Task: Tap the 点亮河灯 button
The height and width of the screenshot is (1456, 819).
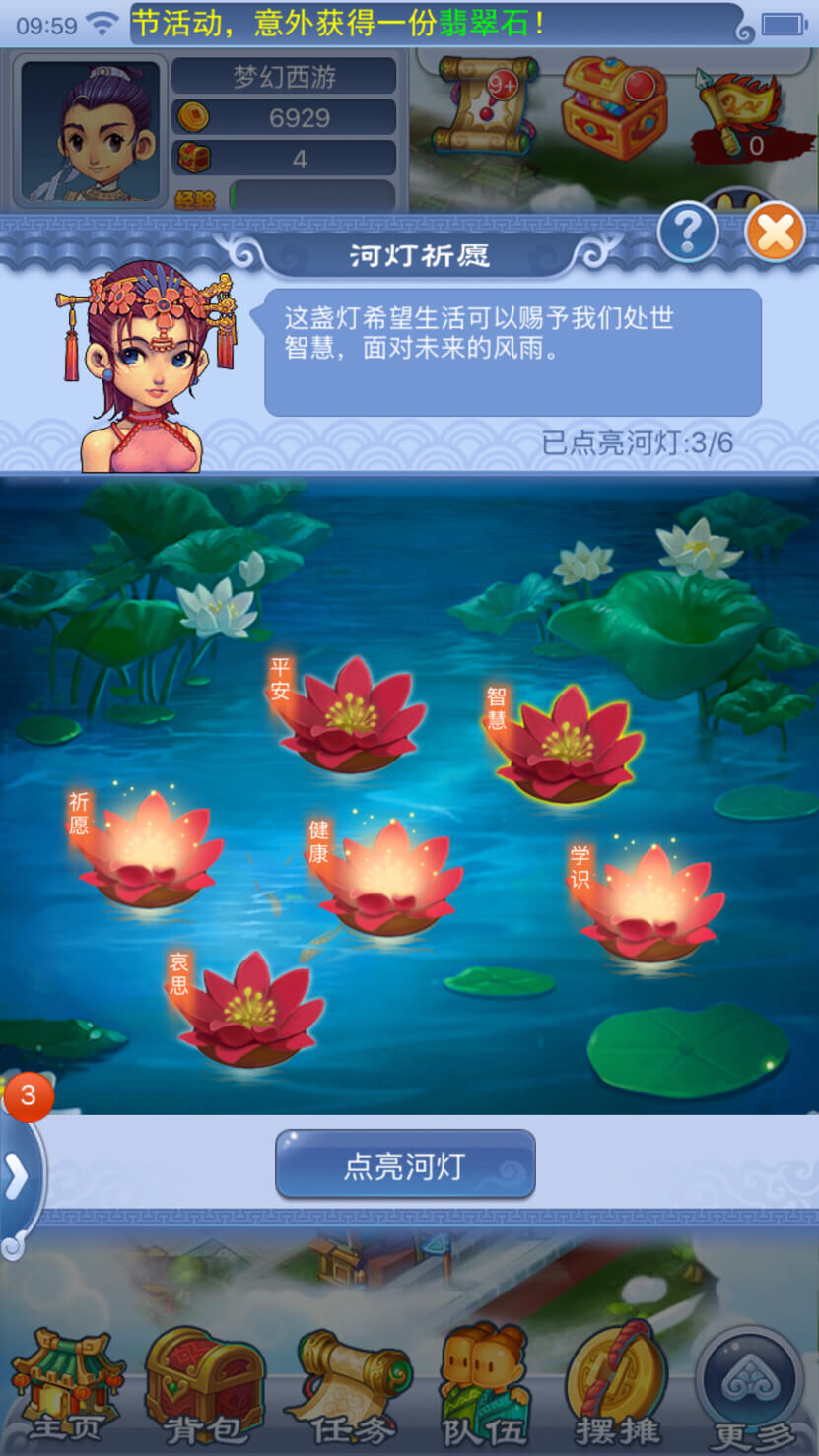Action: click(405, 1164)
